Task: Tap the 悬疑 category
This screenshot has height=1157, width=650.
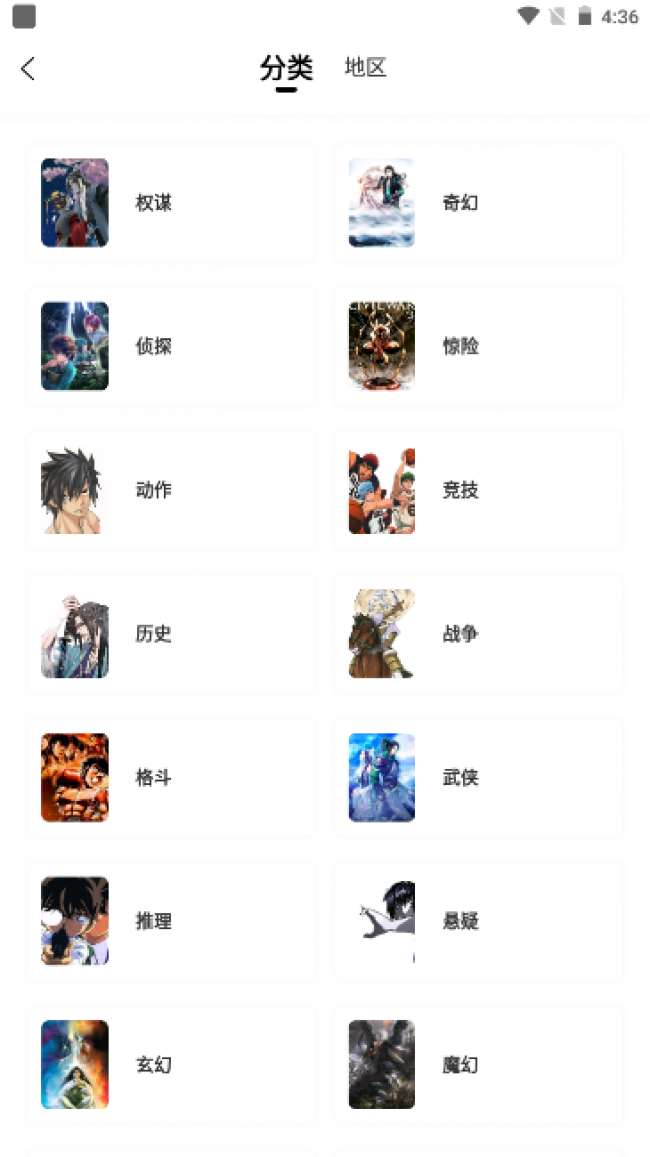Action: pos(479,921)
